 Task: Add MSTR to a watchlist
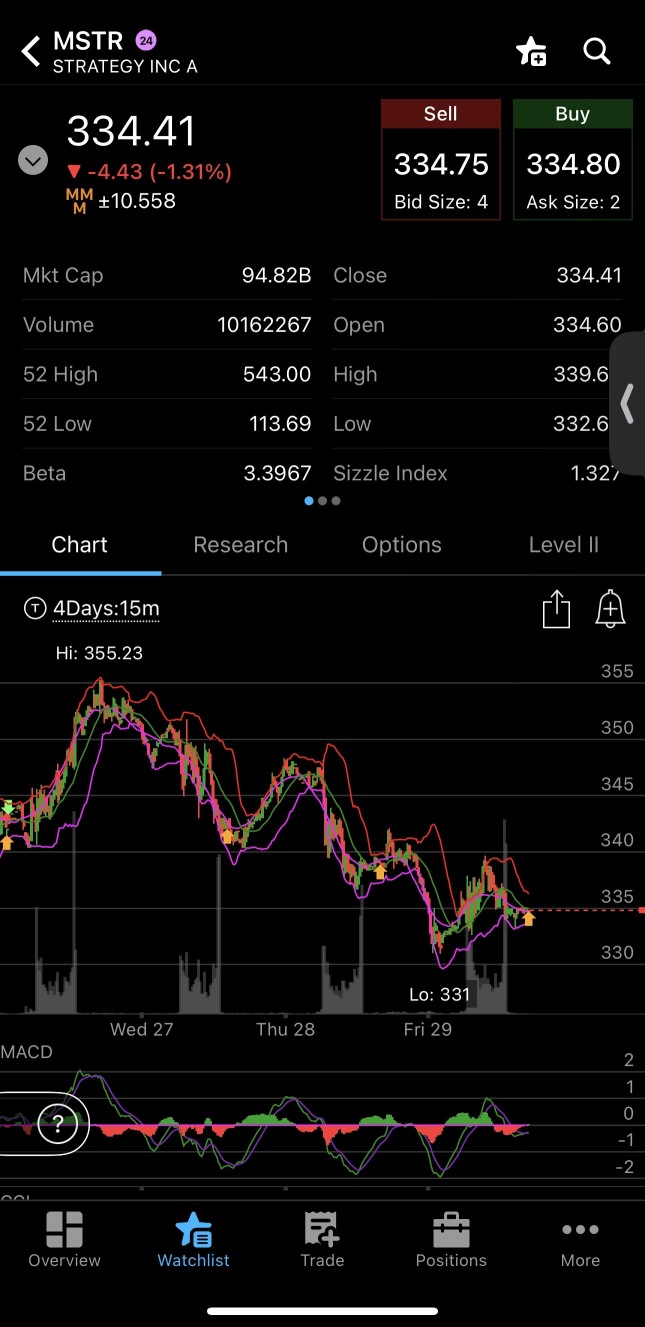531,51
